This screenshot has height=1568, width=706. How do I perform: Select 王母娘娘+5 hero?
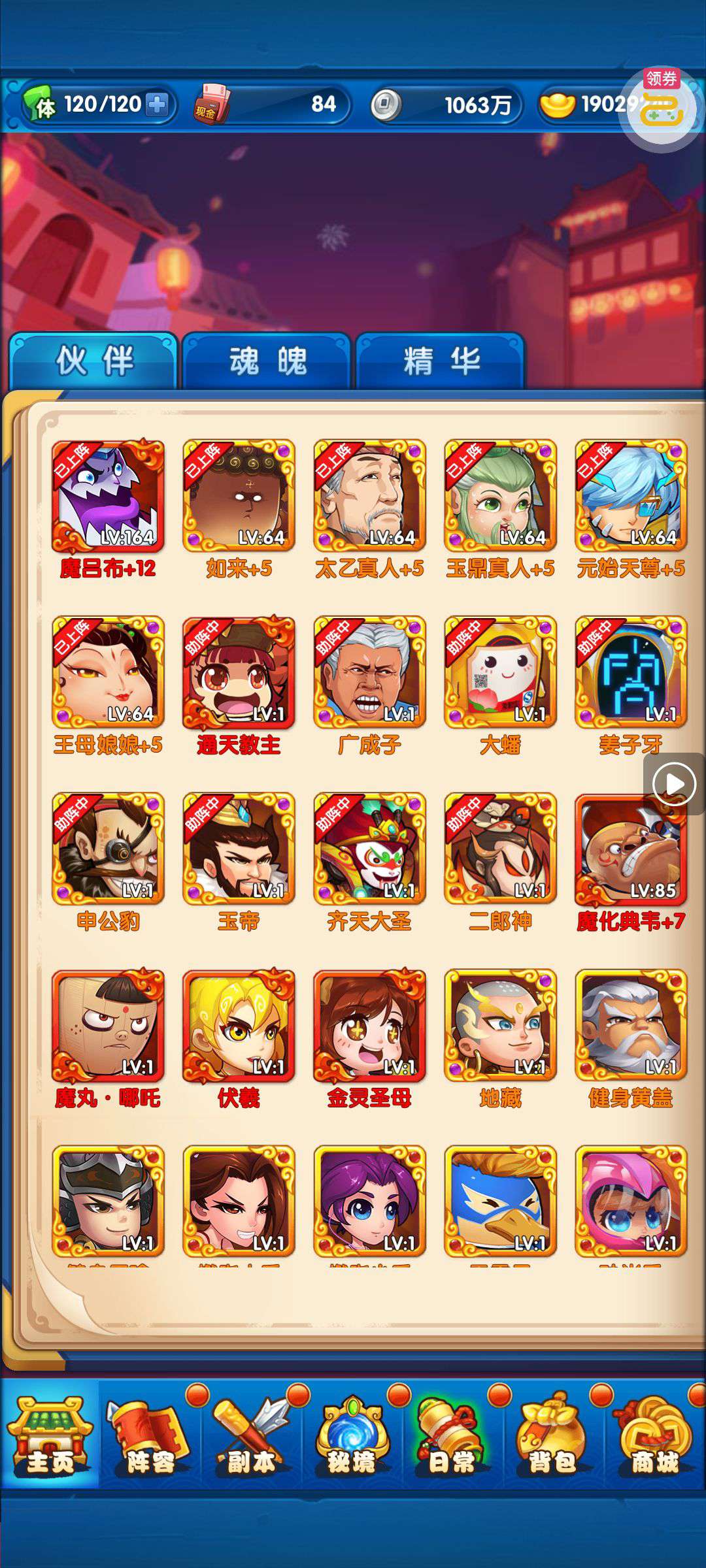coord(108,673)
